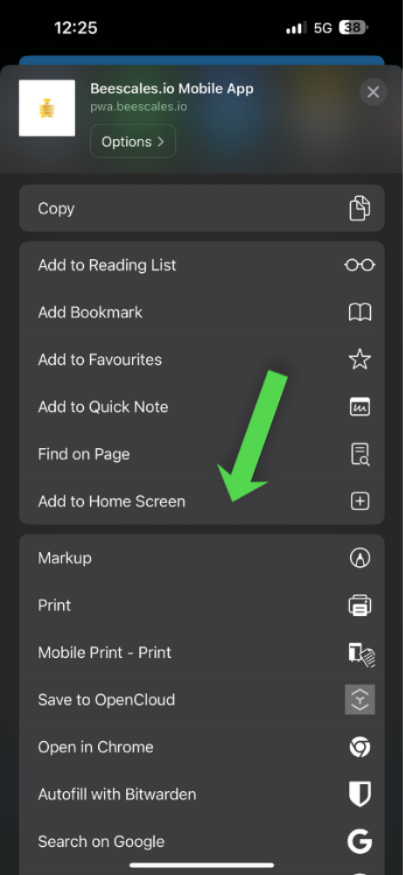Add page to Quick Note

point(202,407)
